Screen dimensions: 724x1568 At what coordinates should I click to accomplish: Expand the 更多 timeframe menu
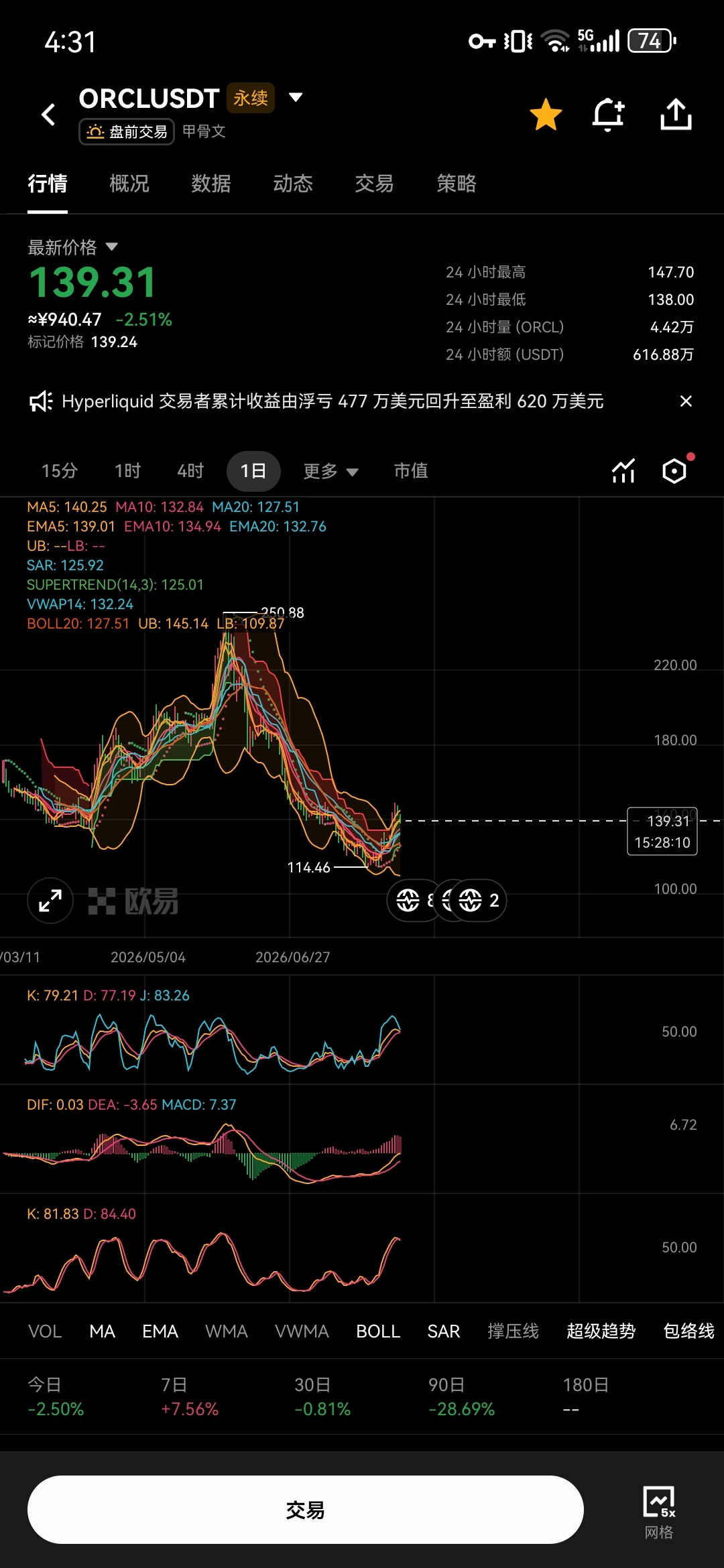pyautogui.click(x=330, y=471)
